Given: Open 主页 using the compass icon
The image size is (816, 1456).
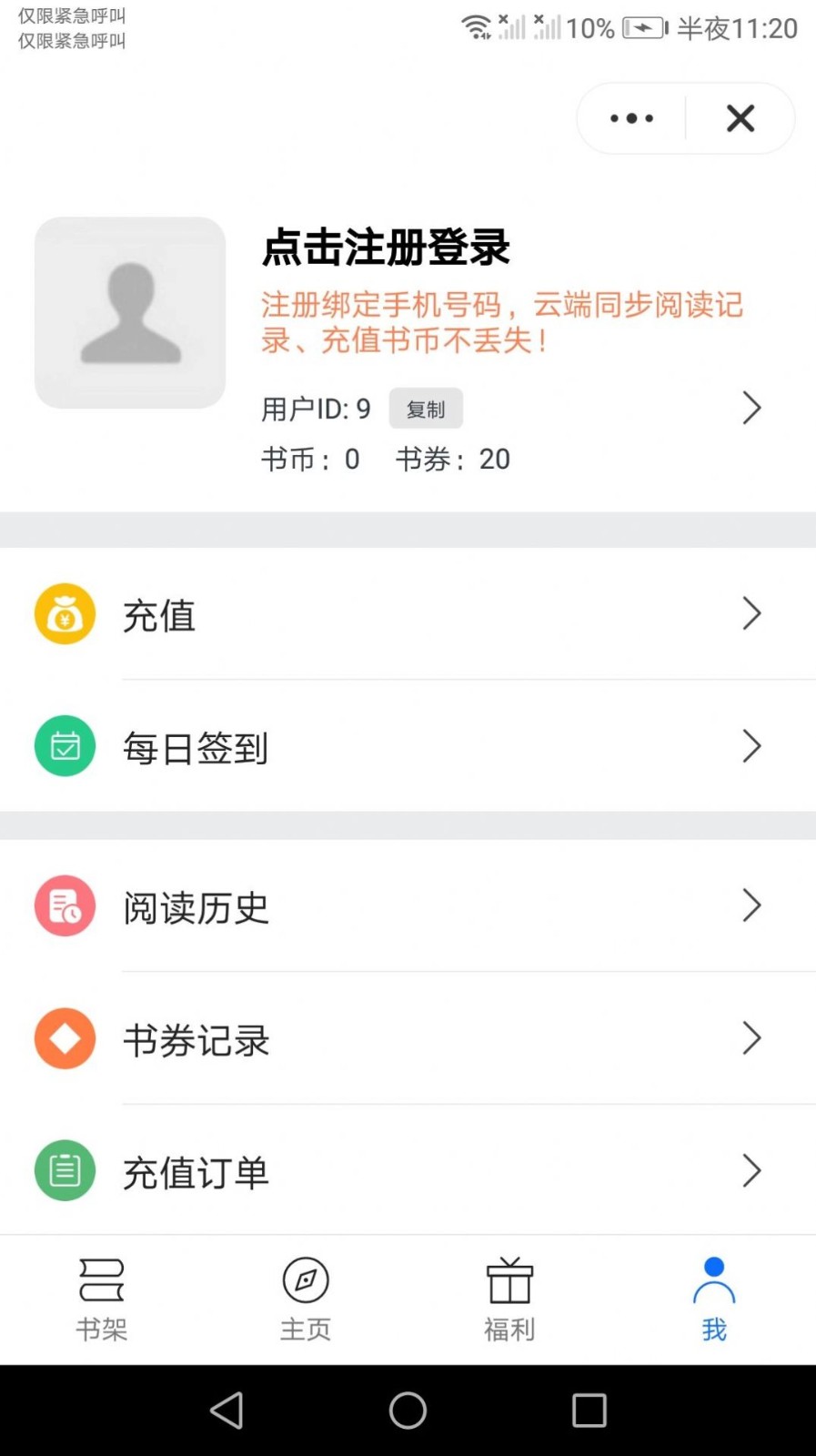Looking at the screenshot, I should pos(306,1278).
